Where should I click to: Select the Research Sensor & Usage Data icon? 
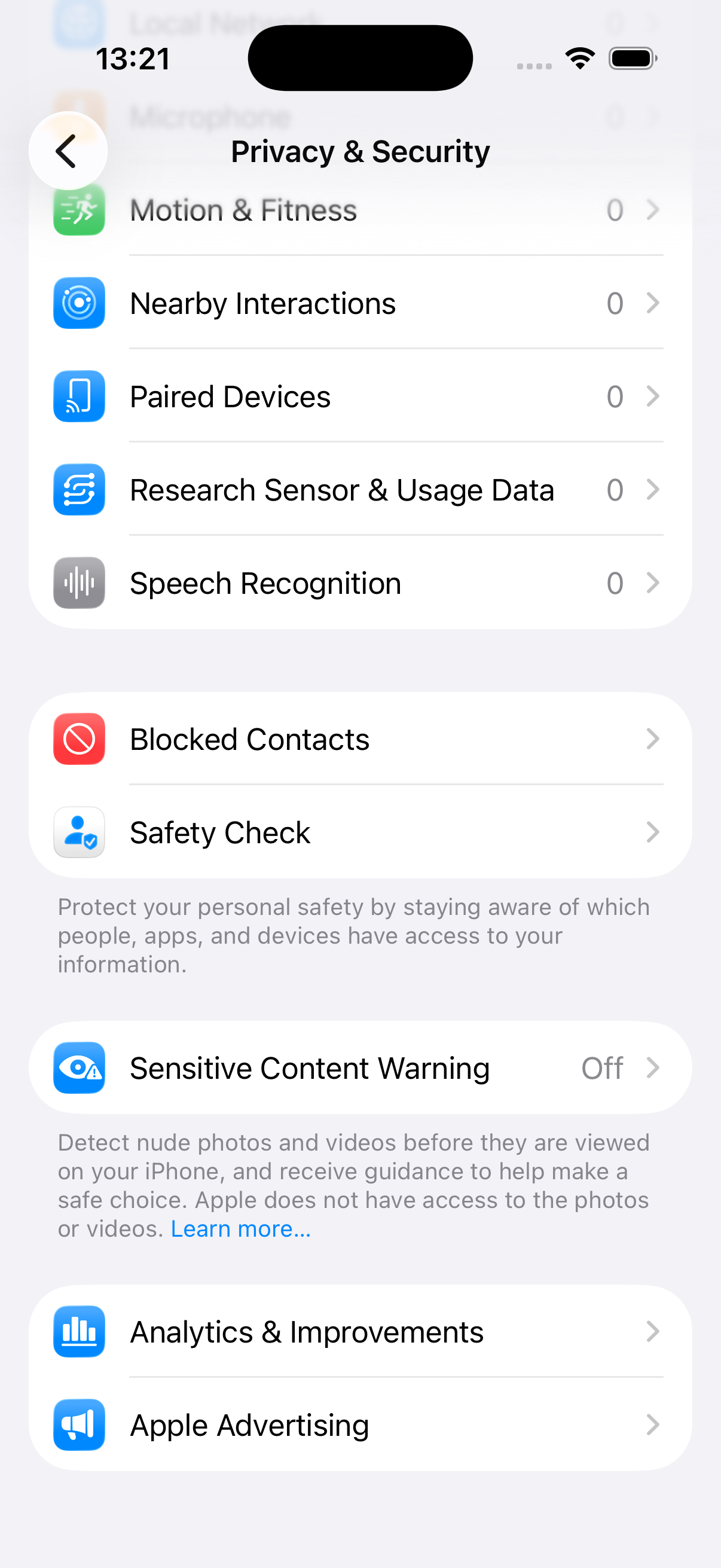[78, 489]
